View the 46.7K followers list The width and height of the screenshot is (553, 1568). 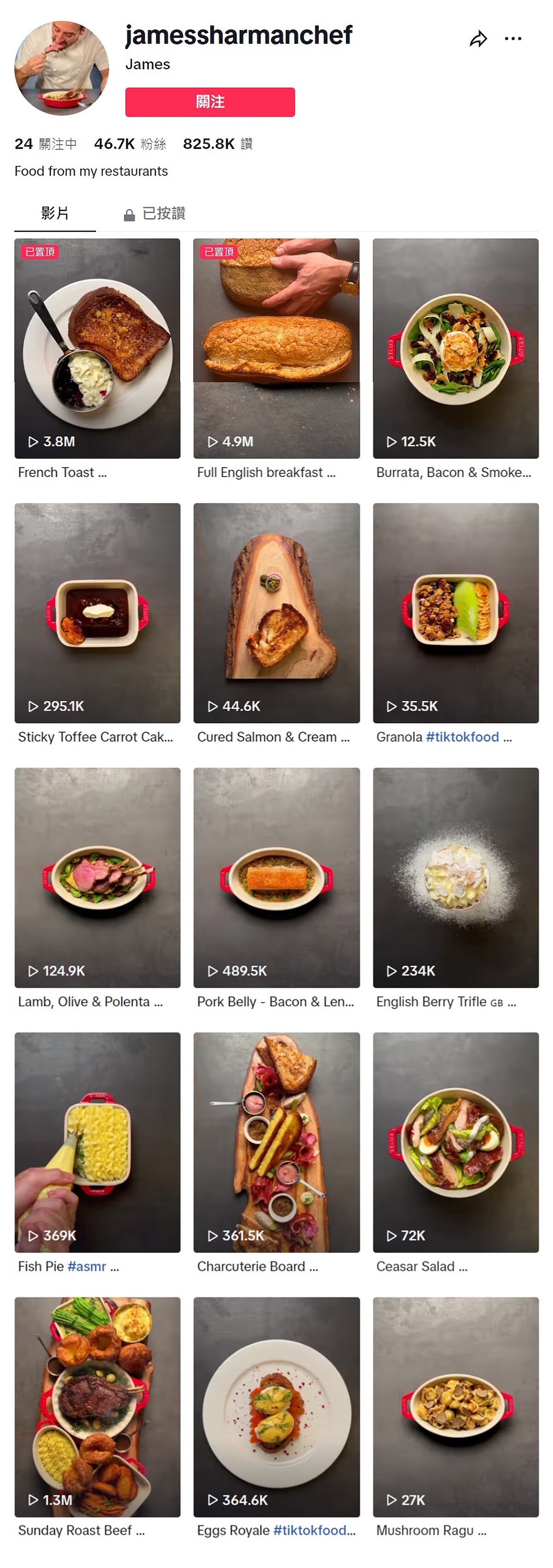click(129, 143)
